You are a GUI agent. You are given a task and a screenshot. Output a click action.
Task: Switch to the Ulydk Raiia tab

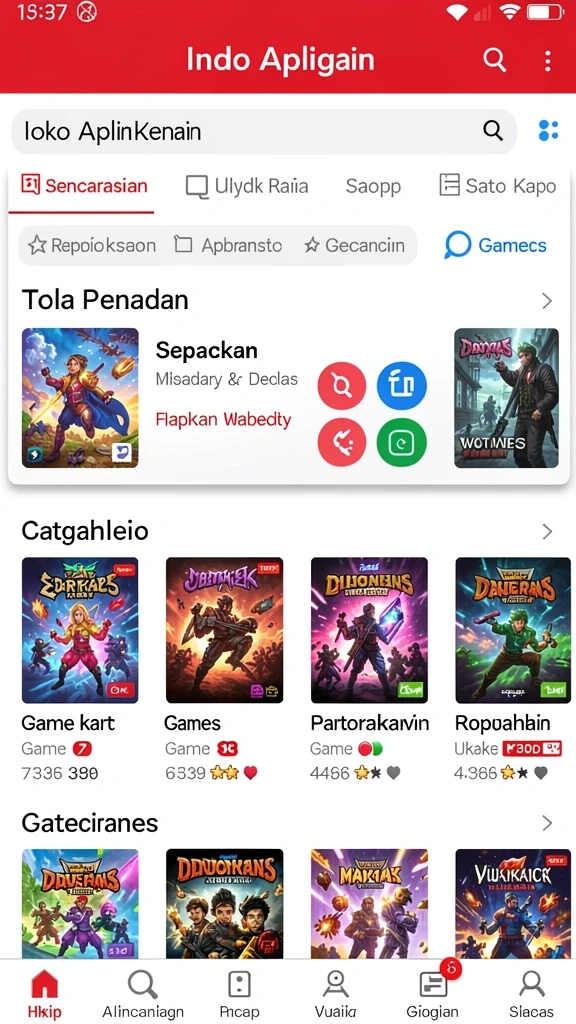[x=247, y=186]
